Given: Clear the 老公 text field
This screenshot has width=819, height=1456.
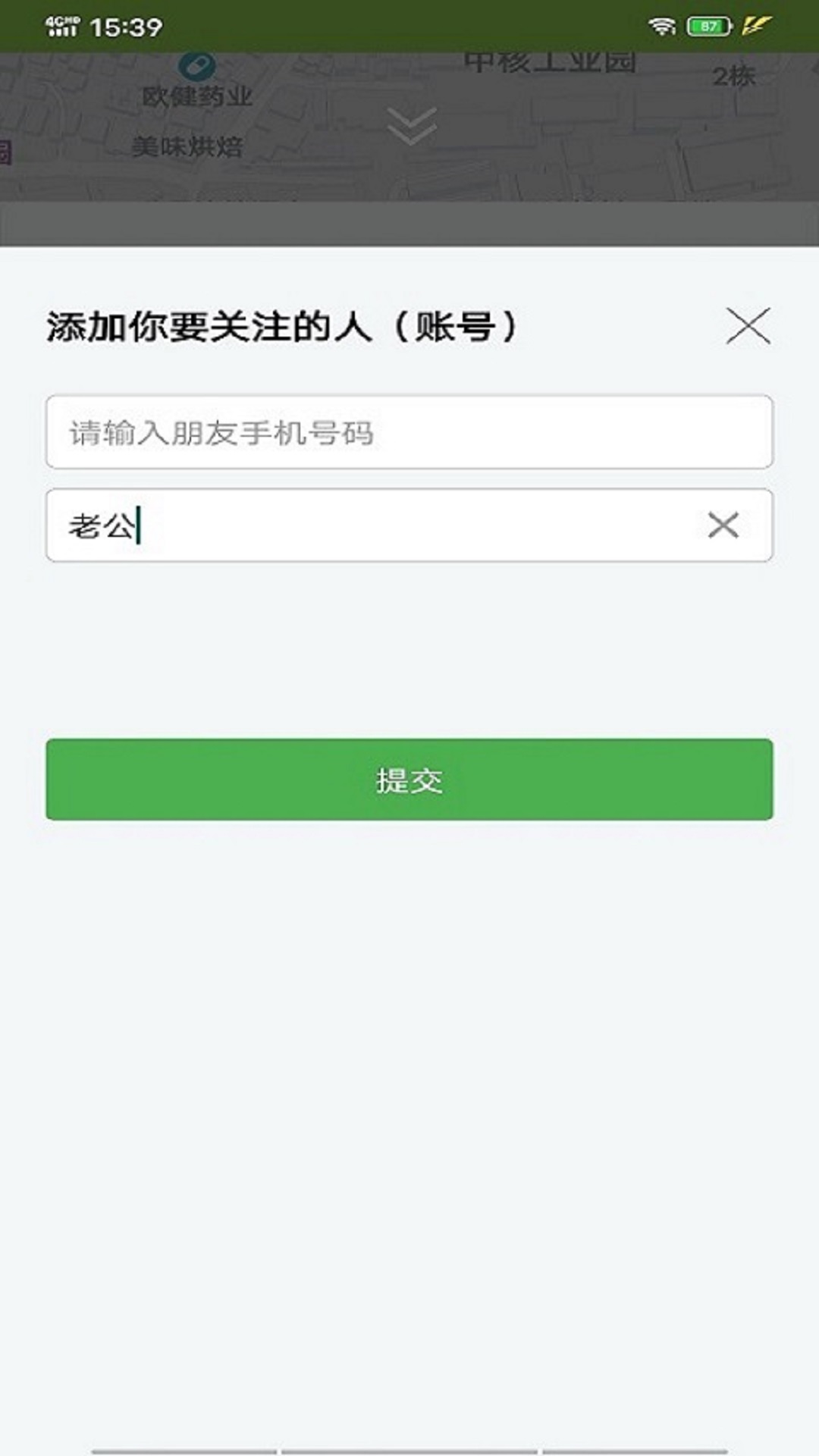Looking at the screenshot, I should (723, 525).
